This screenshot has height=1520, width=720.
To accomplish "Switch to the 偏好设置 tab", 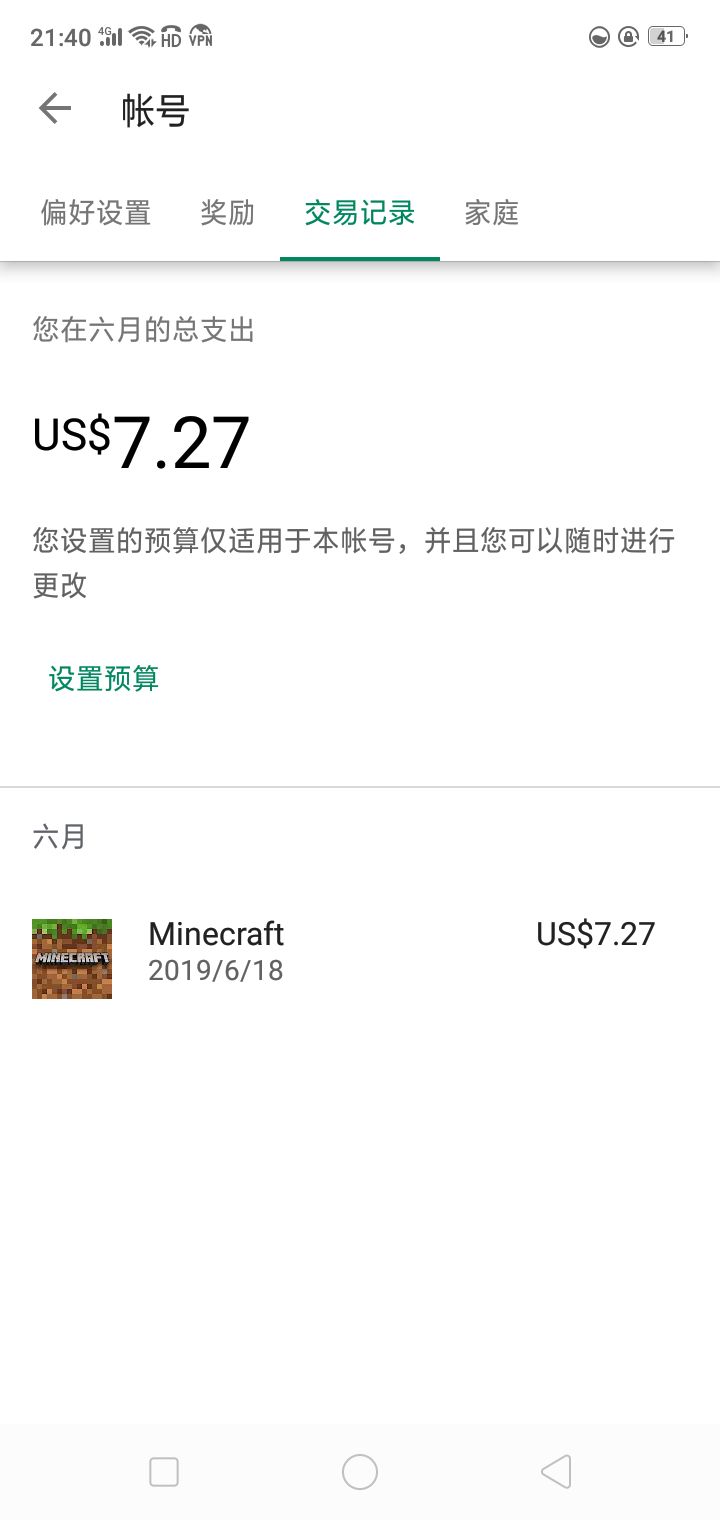I will 95,213.
